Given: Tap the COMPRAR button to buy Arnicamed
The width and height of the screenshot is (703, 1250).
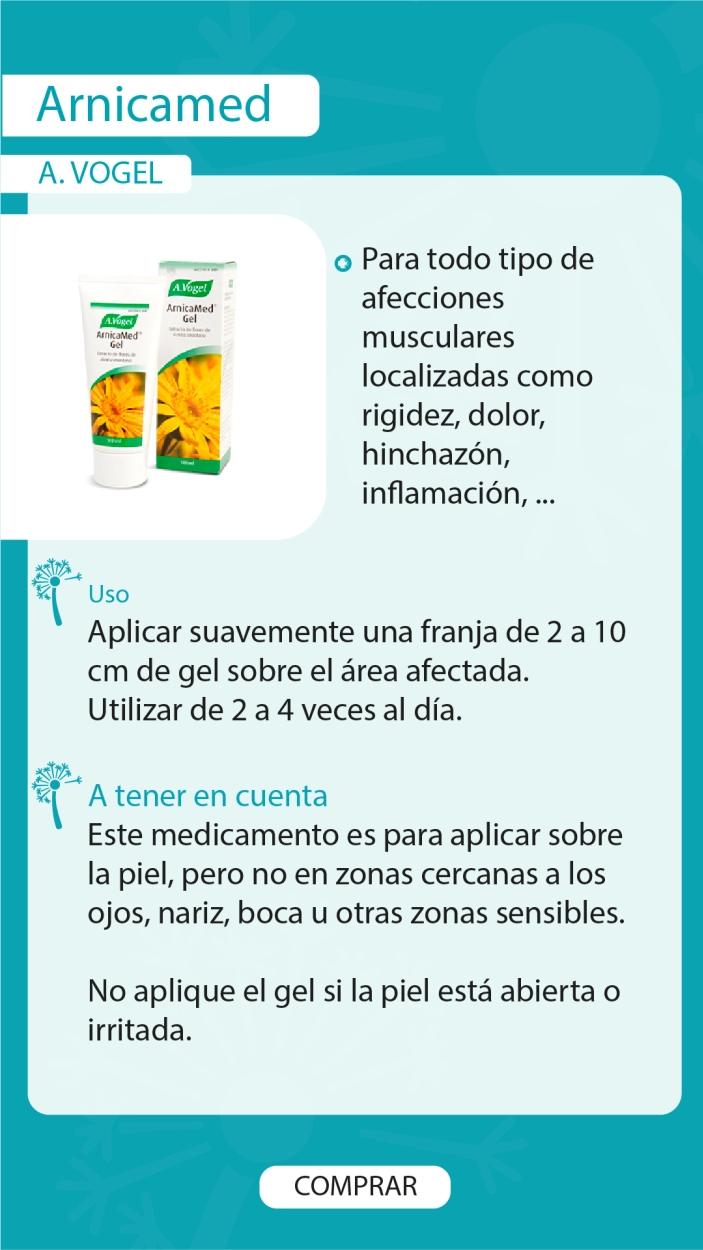Looking at the screenshot, I should [355, 1187].
